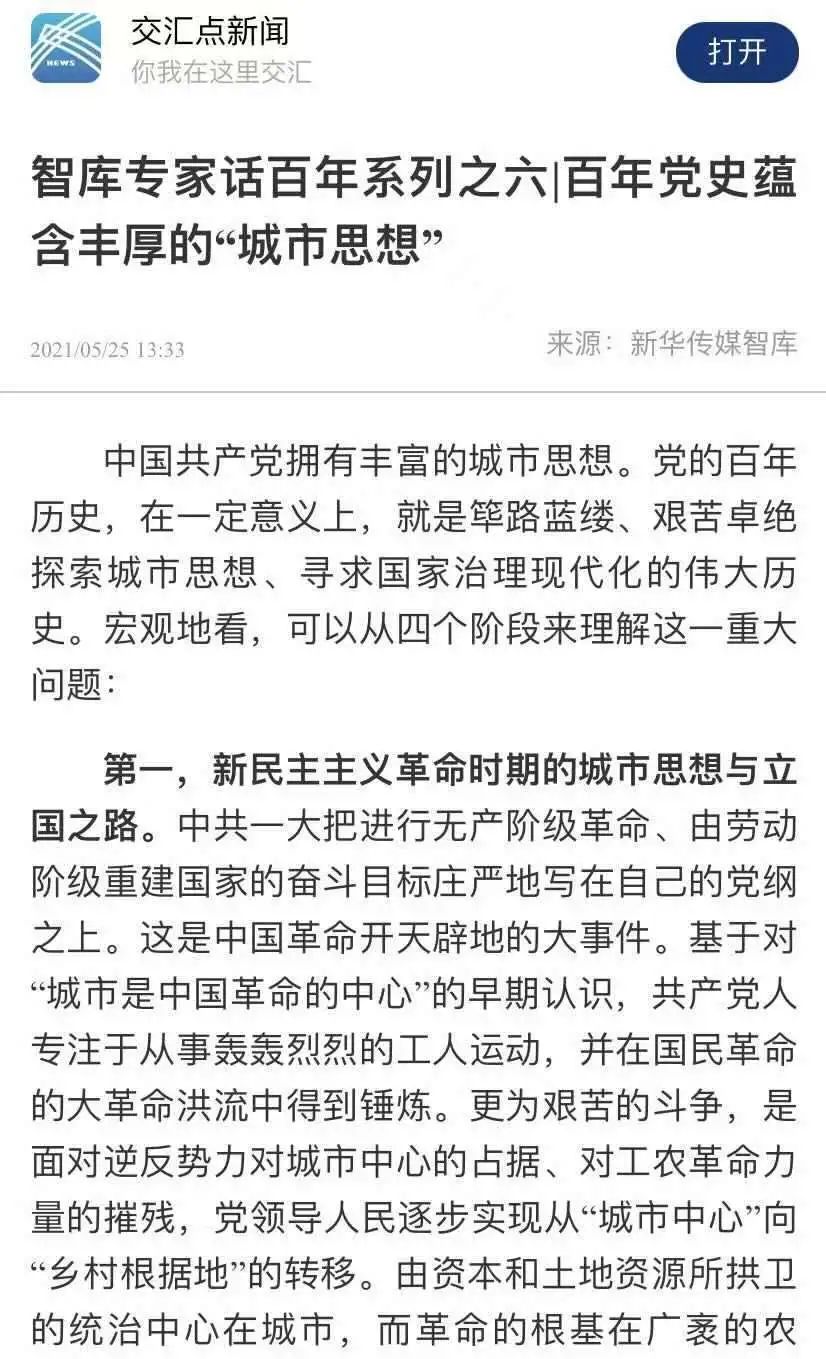The height and width of the screenshot is (1359, 826).
Task: Tap the 打开 button to open the app
Action: pos(737,51)
